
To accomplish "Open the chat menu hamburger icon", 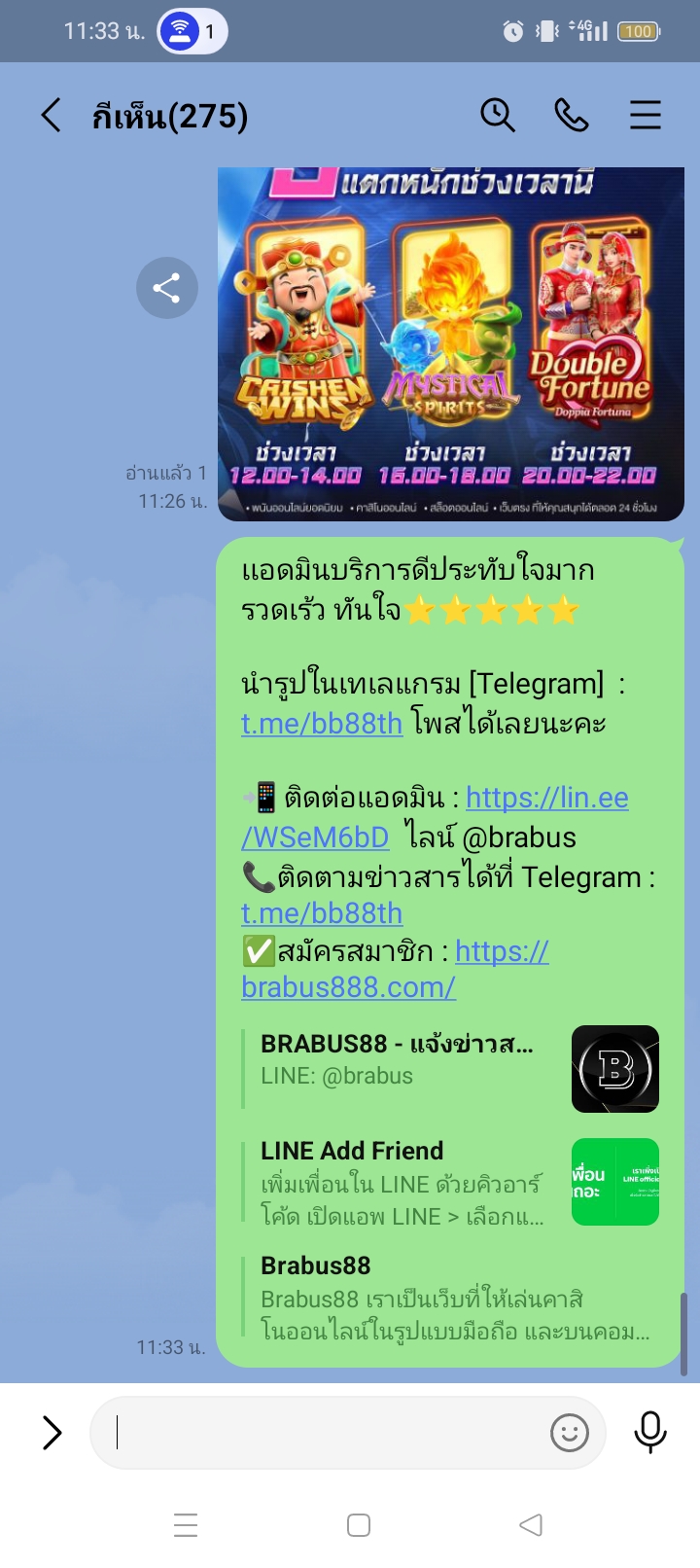I will coord(645,116).
